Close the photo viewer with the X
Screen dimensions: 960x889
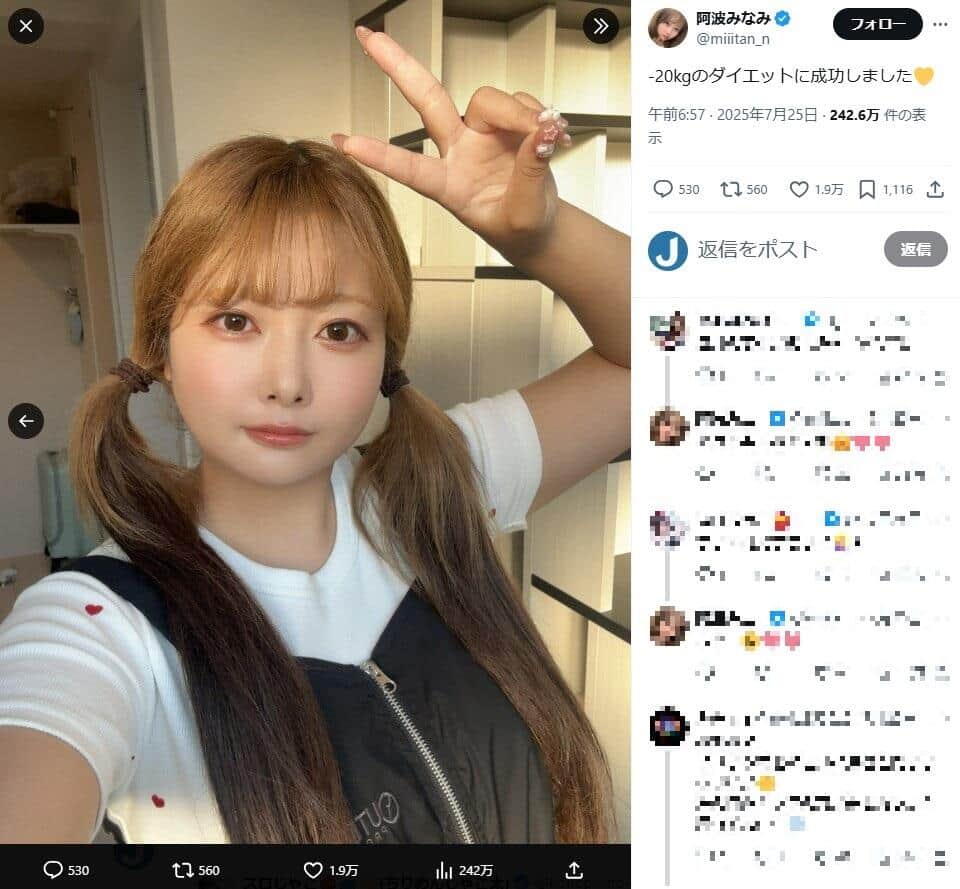point(26,26)
